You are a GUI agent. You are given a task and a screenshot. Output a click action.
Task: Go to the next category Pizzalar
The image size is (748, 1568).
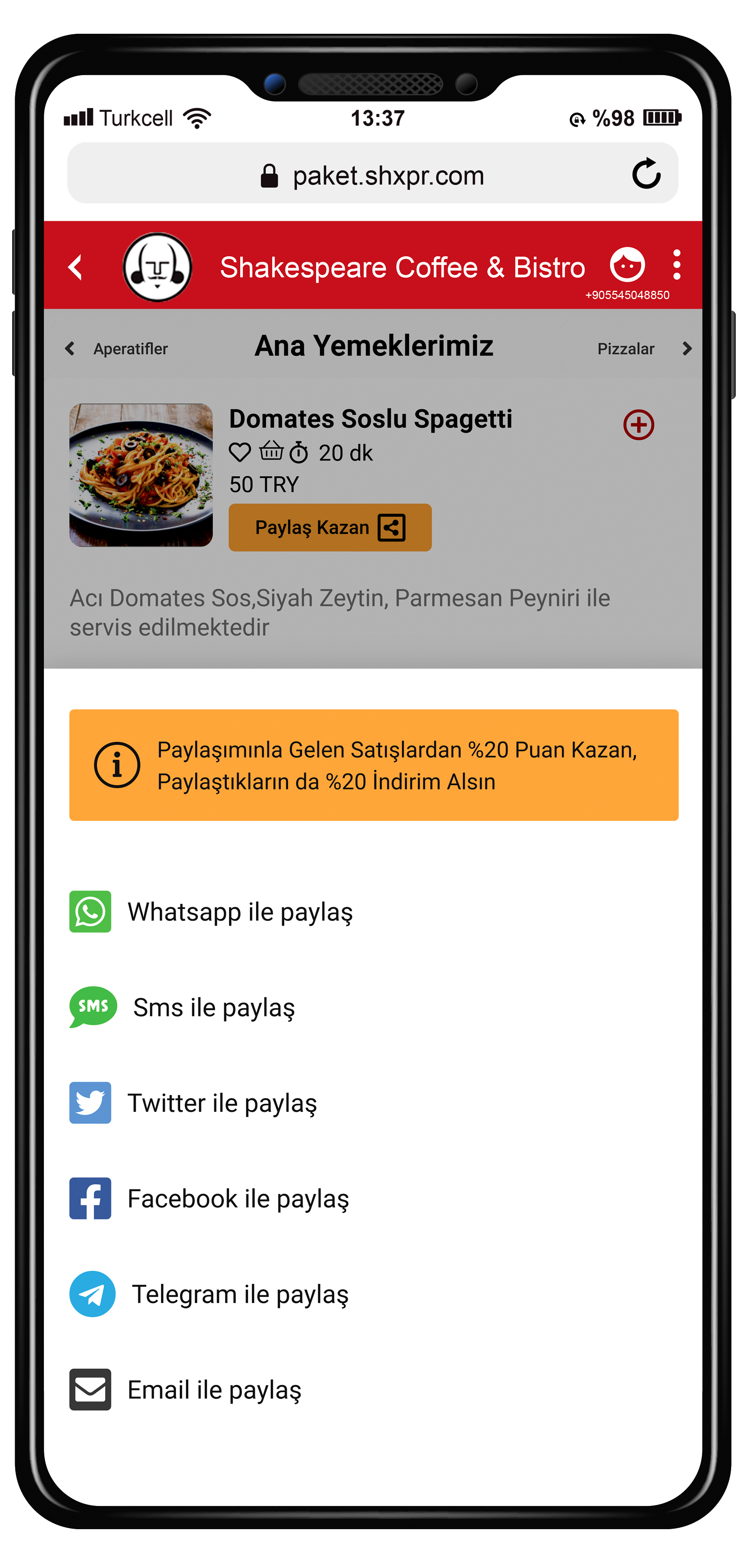pos(645,349)
